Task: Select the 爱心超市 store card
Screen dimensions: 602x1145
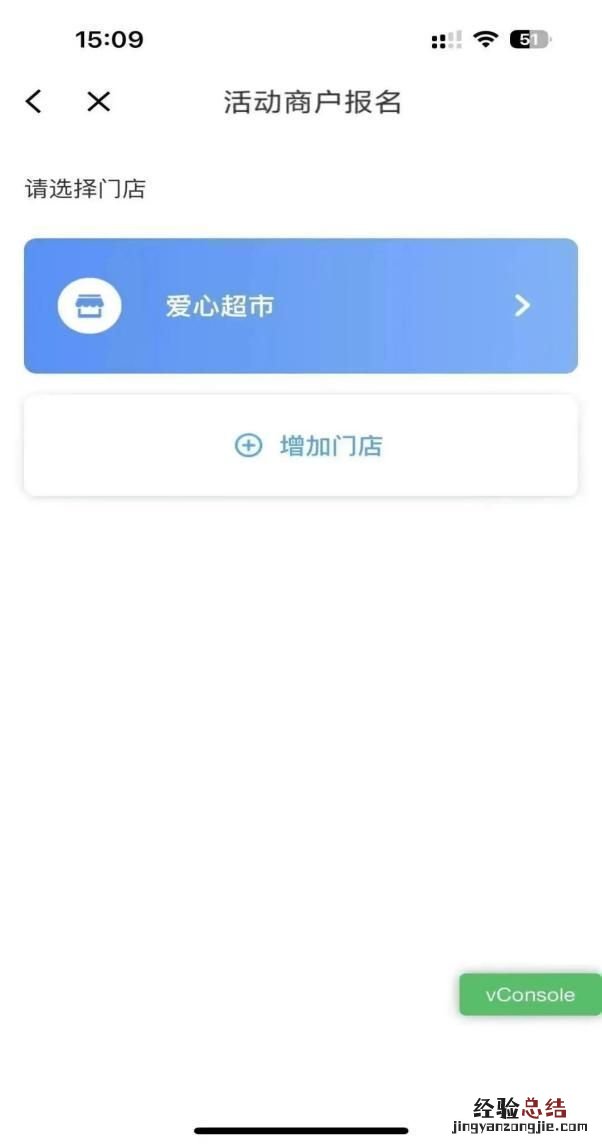Action: coord(300,306)
